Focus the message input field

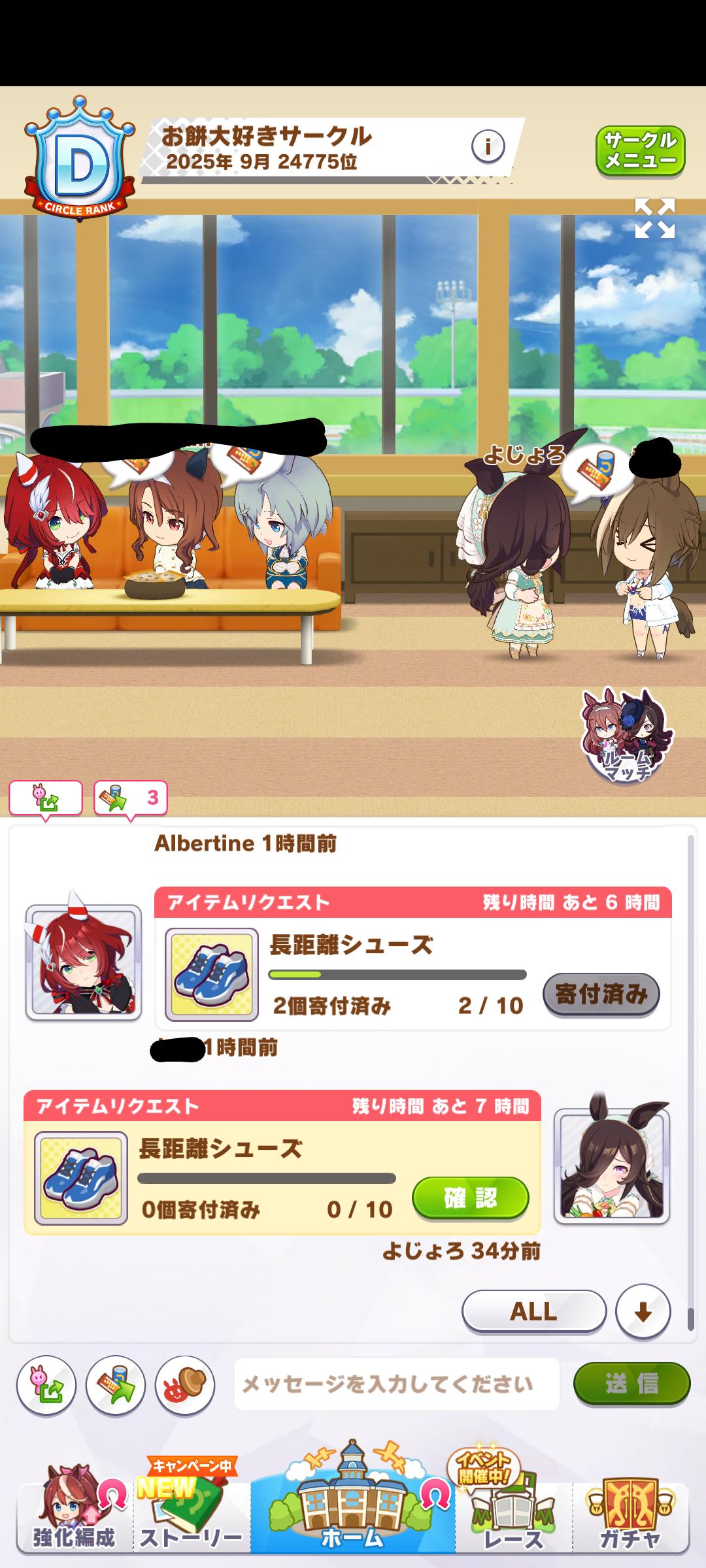tap(396, 1384)
